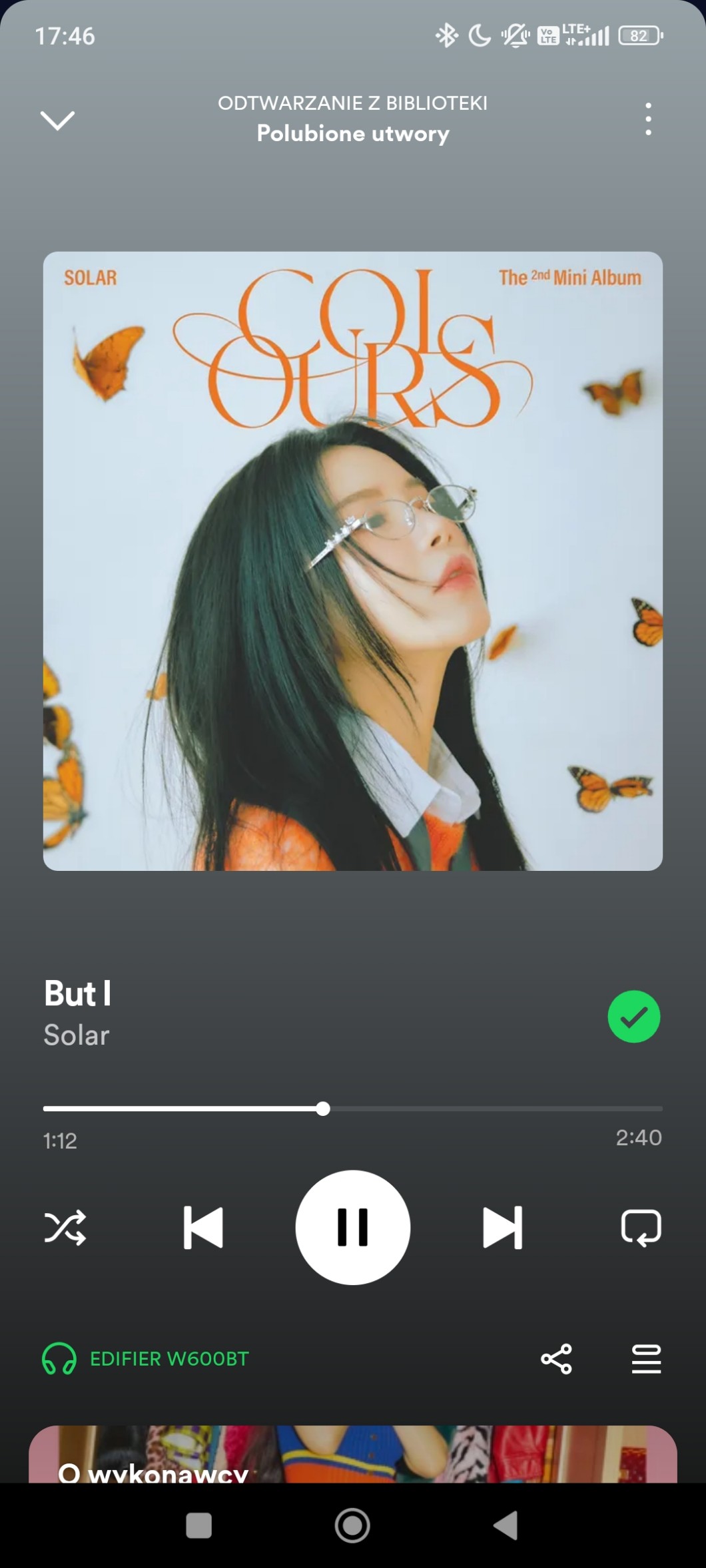Skip to the next track
Viewport: 706px width, 1568px height.
tap(502, 1227)
